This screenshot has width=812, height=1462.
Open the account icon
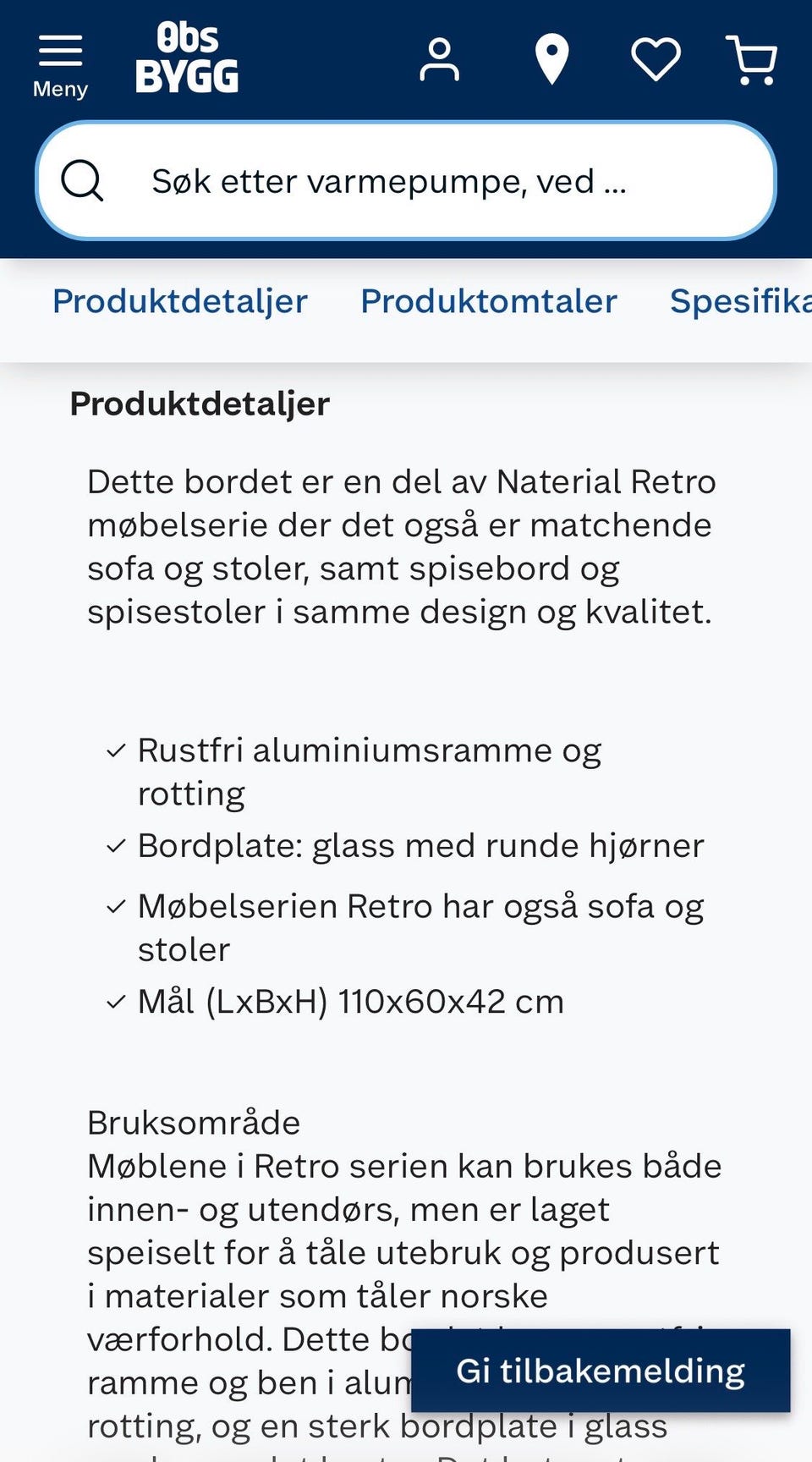coord(437,58)
